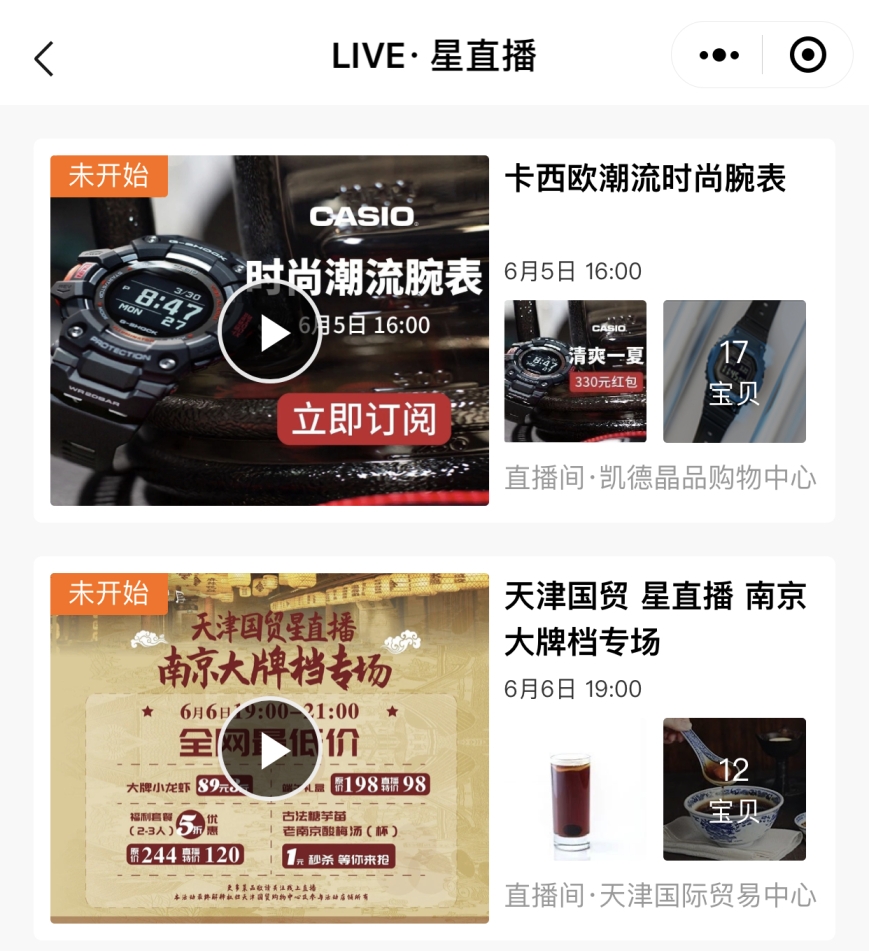Close the mini program via the circle icon
The height and width of the screenshot is (951, 869).
807,56
